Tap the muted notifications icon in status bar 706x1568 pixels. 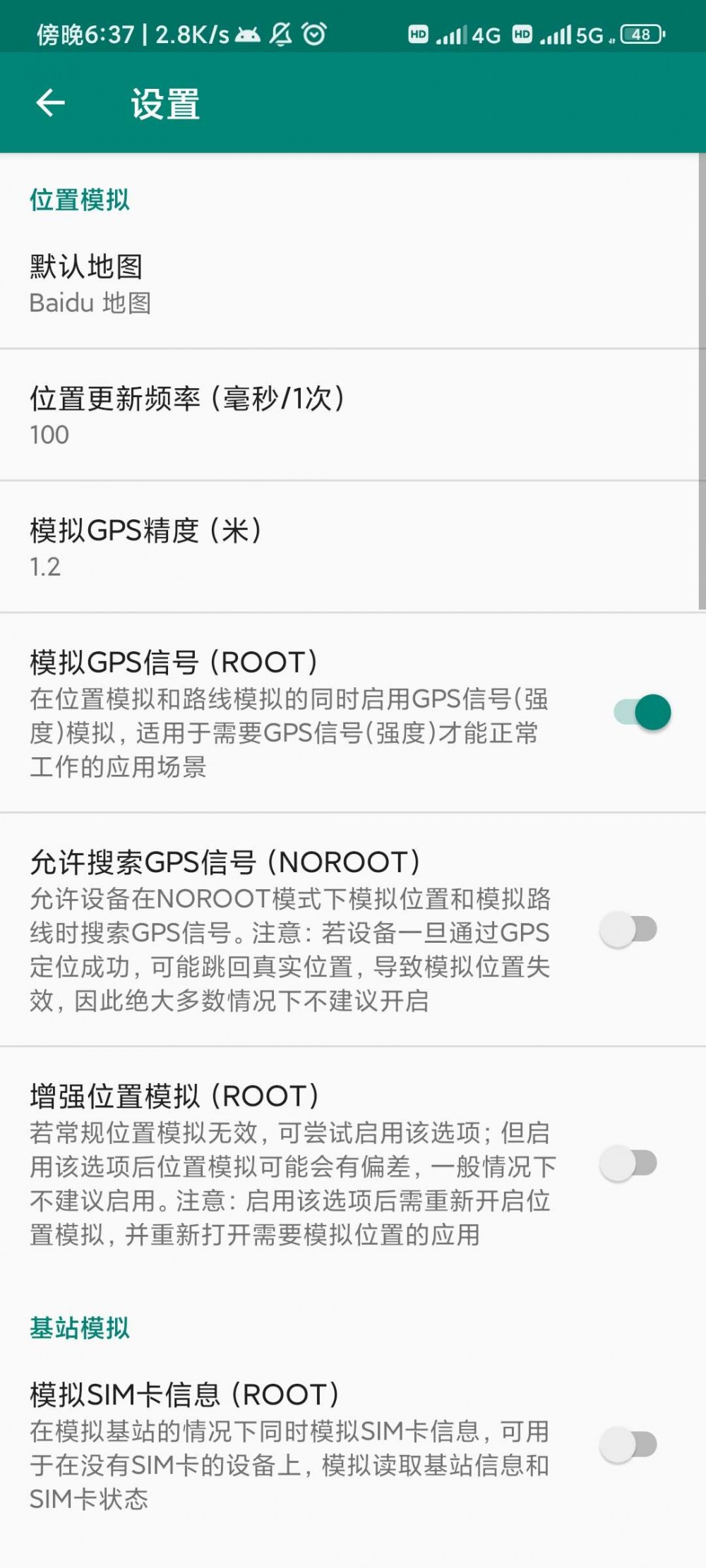(x=279, y=33)
